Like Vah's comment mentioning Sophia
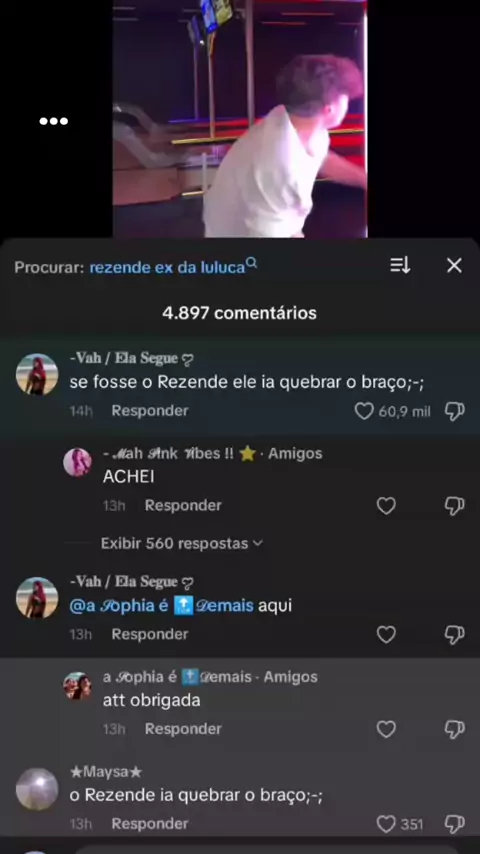 (x=386, y=635)
